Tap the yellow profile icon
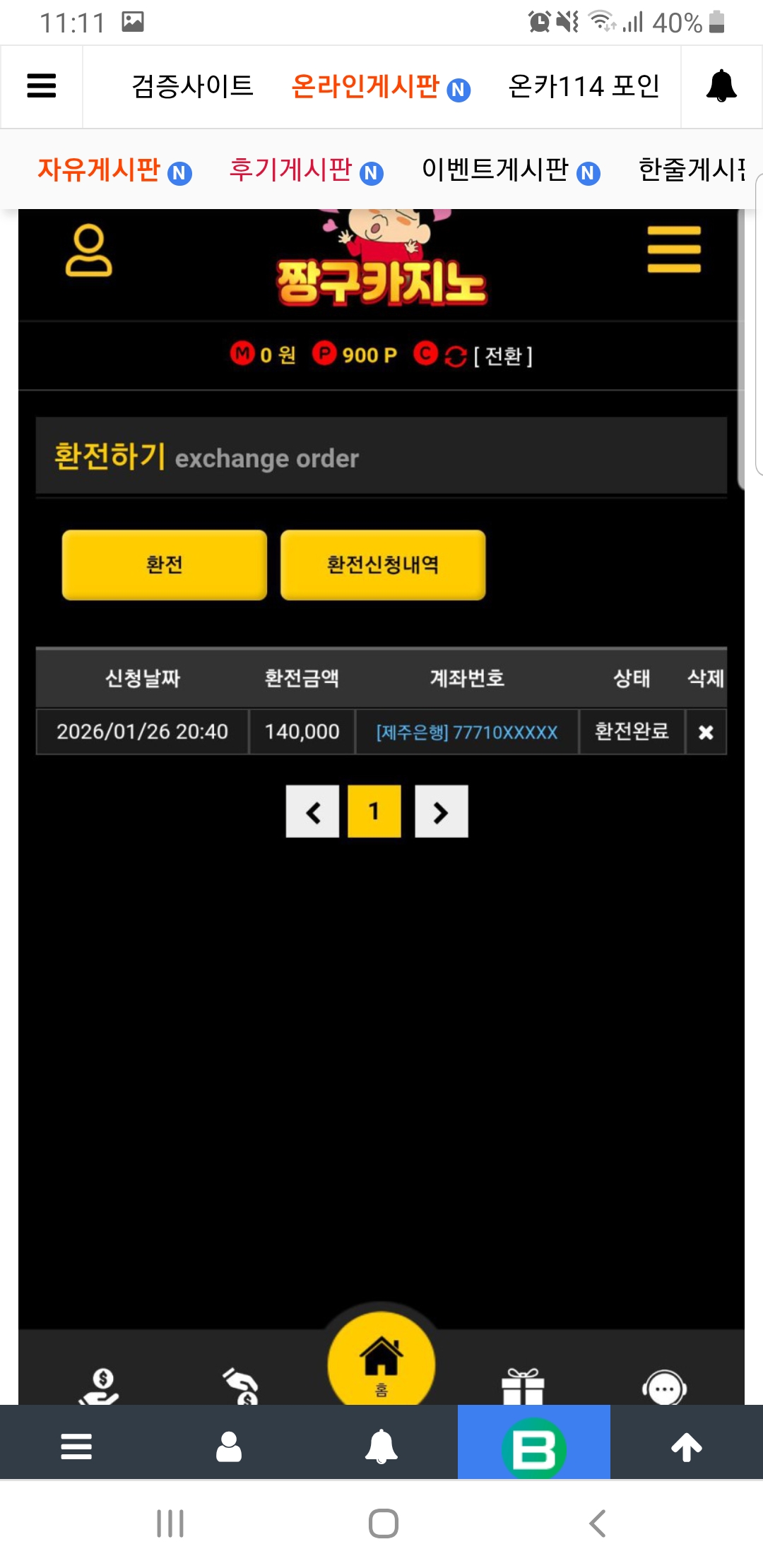The image size is (763, 1568). tap(89, 250)
